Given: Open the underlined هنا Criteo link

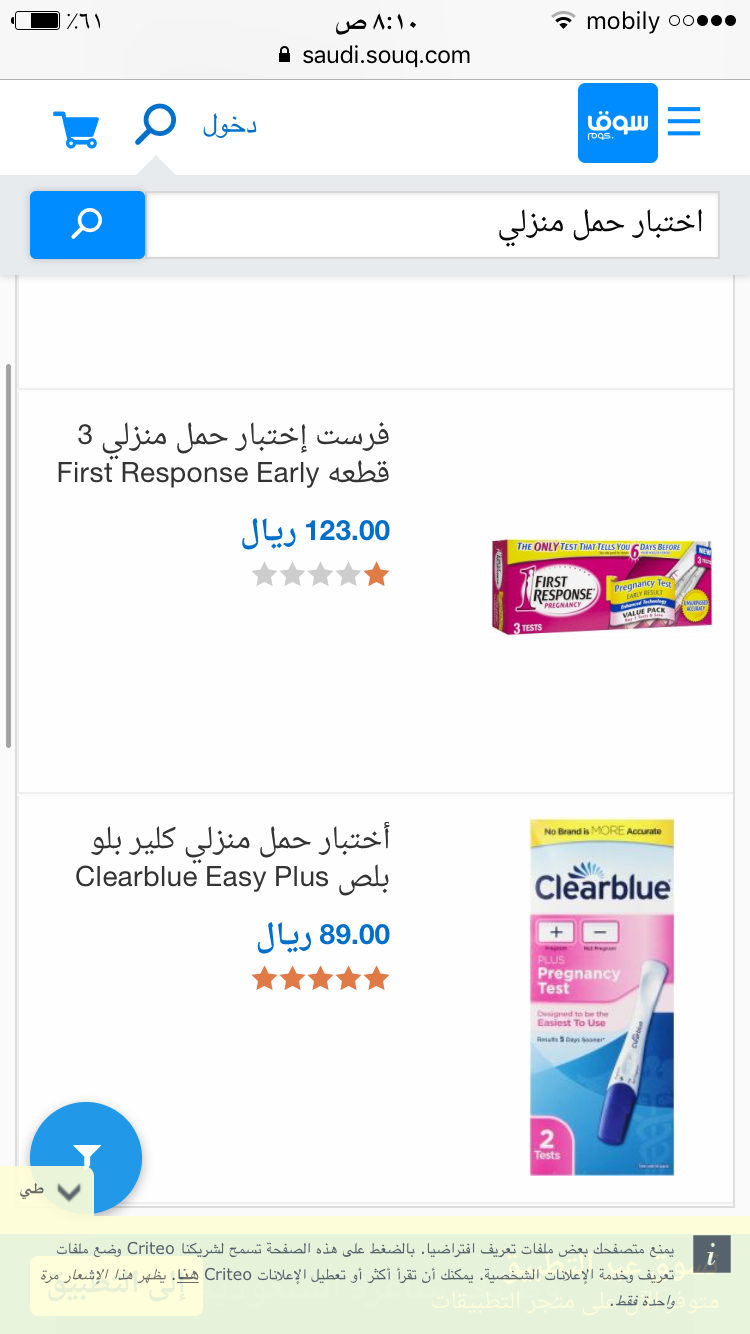Looking at the screenshot, I should point(185,1274).
